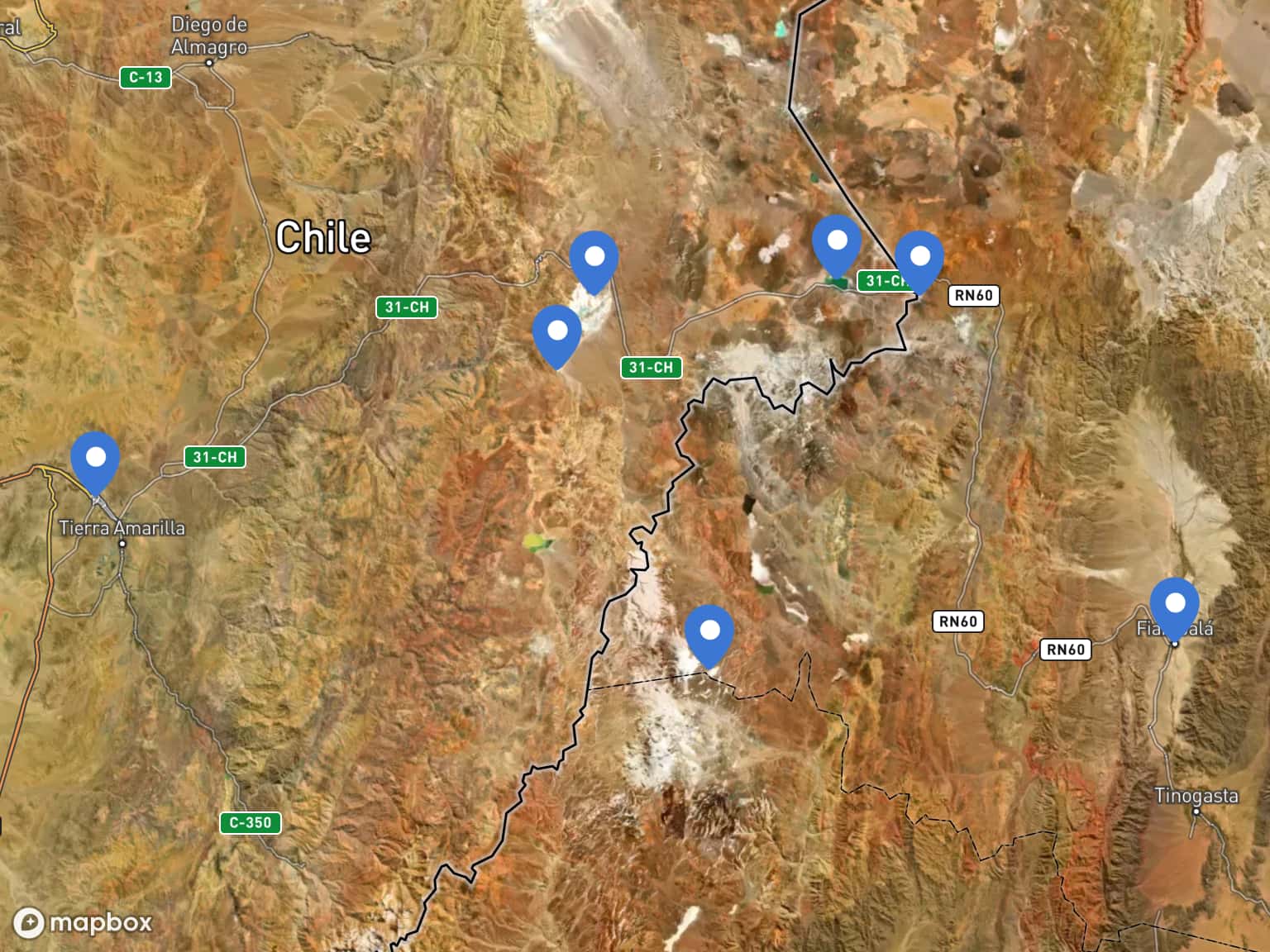Tap the map pin near Tierra Amarilla
1270x952 pixels.
click(95, 459)
